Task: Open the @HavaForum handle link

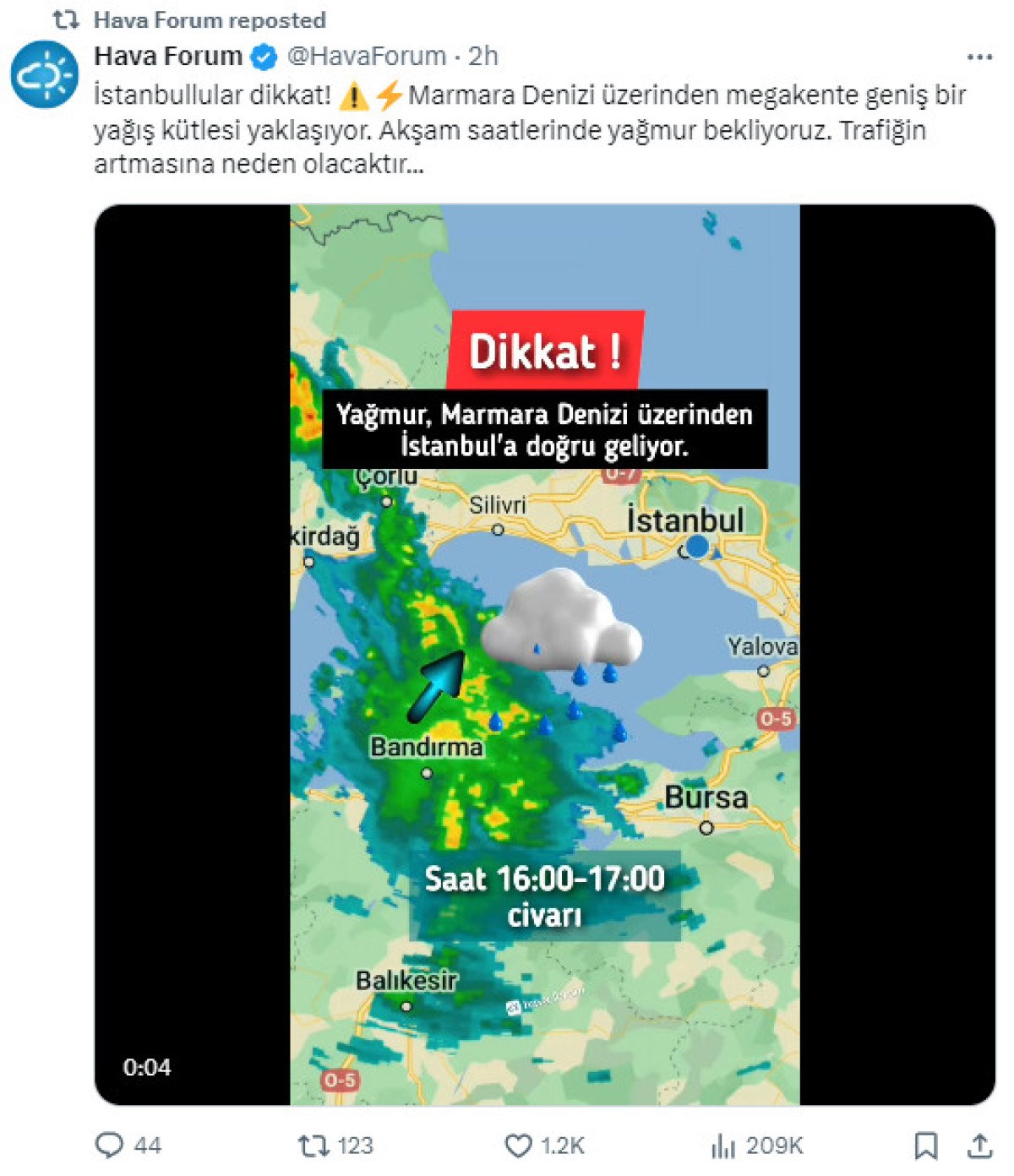Action: click(x=366, y=57)
